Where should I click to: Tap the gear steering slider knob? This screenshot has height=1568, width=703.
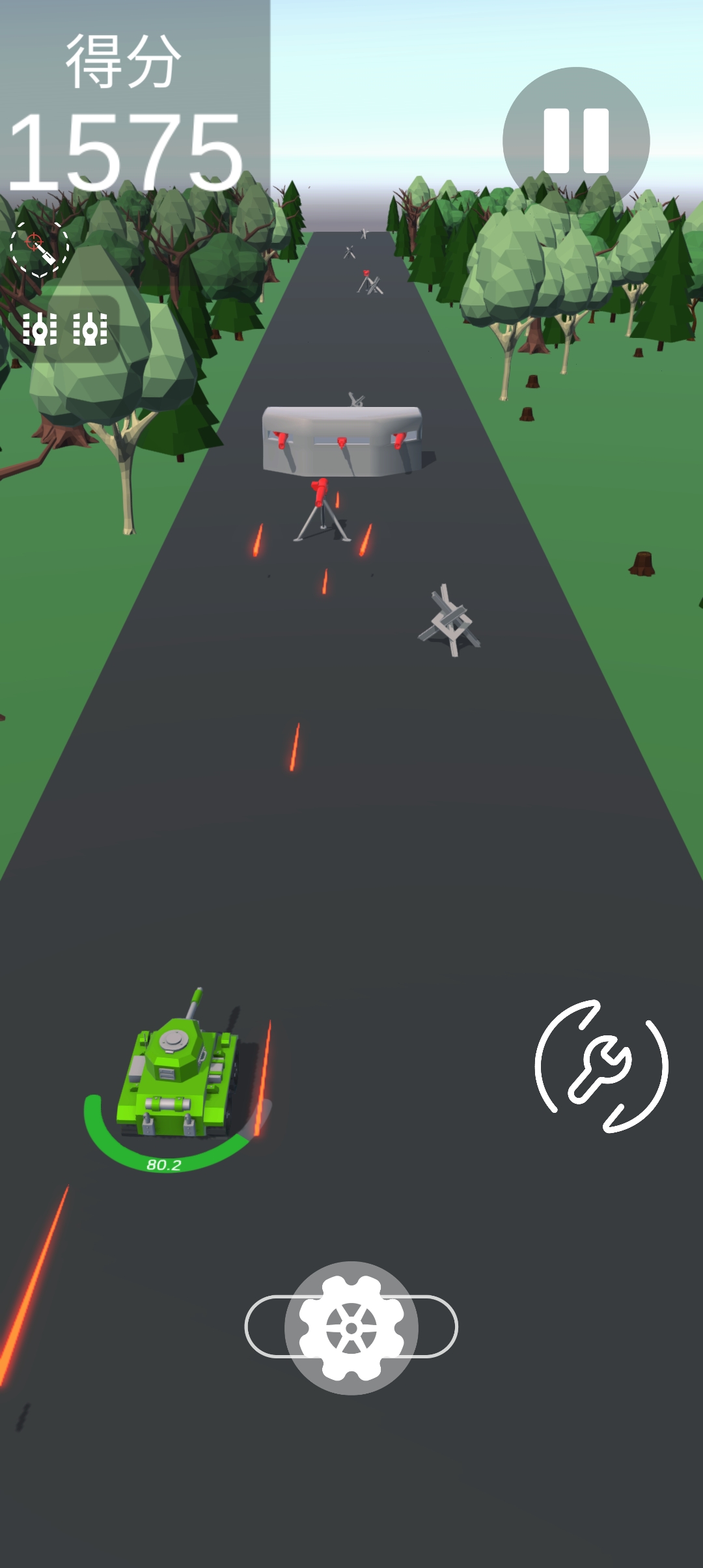351,1327
